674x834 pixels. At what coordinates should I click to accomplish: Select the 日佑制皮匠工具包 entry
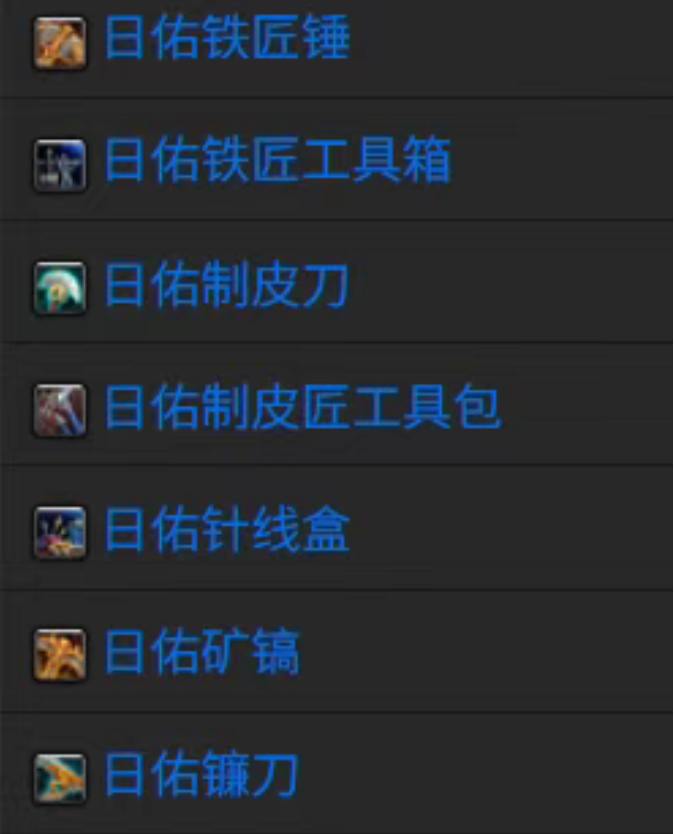[x=301, y=409]
